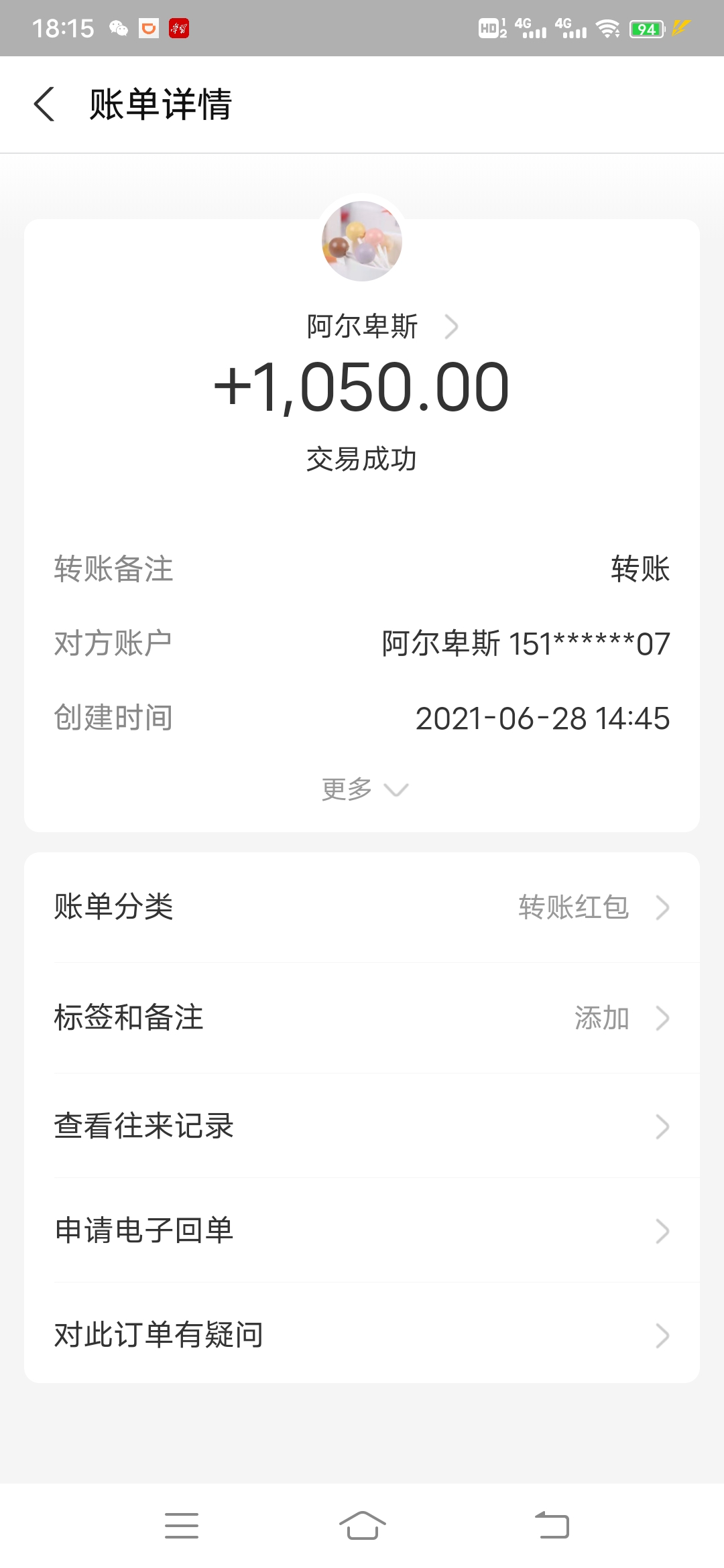
Task: Open the 账单分类 chevron for 转账红包
Action: point(662,908)
